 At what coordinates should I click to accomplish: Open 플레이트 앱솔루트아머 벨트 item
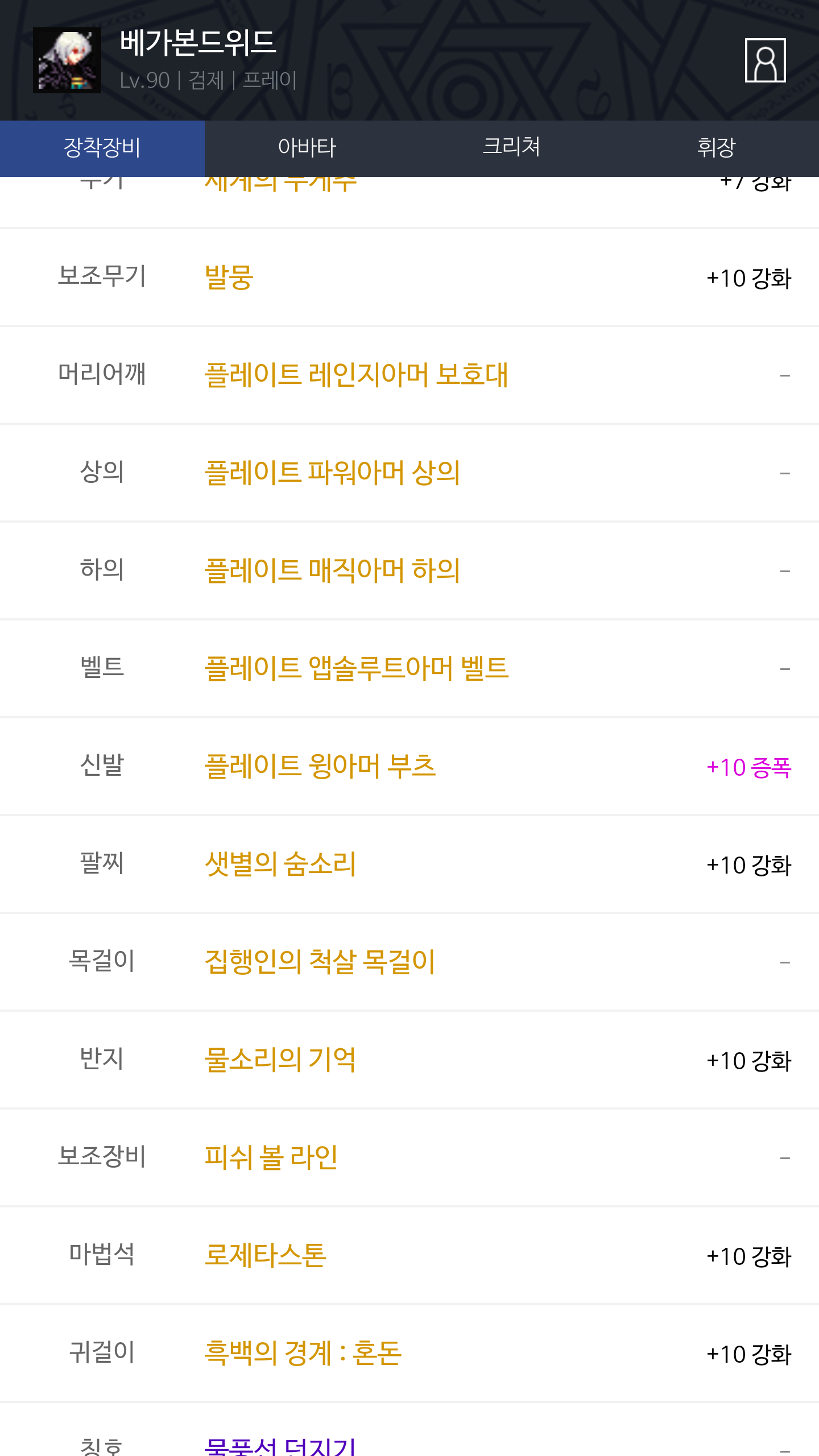coord(357,669)
